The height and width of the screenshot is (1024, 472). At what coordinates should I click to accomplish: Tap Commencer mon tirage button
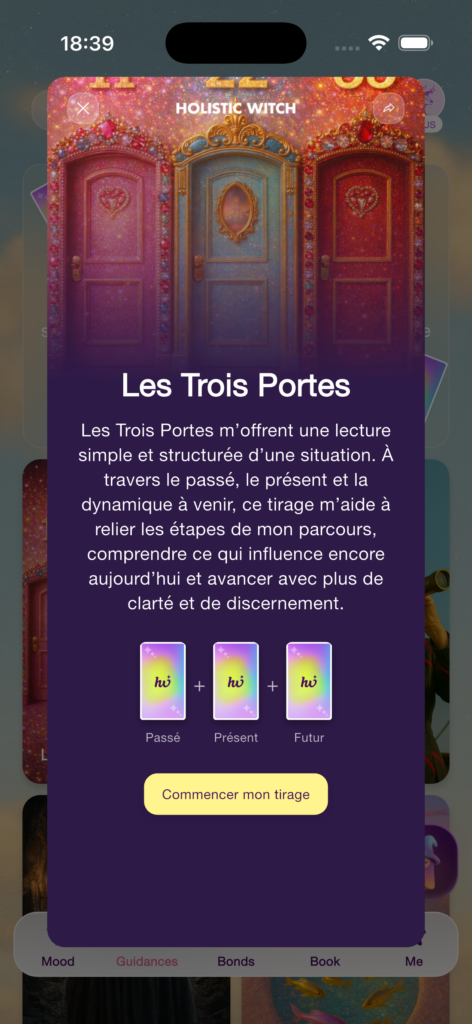(x=236, y=794)
